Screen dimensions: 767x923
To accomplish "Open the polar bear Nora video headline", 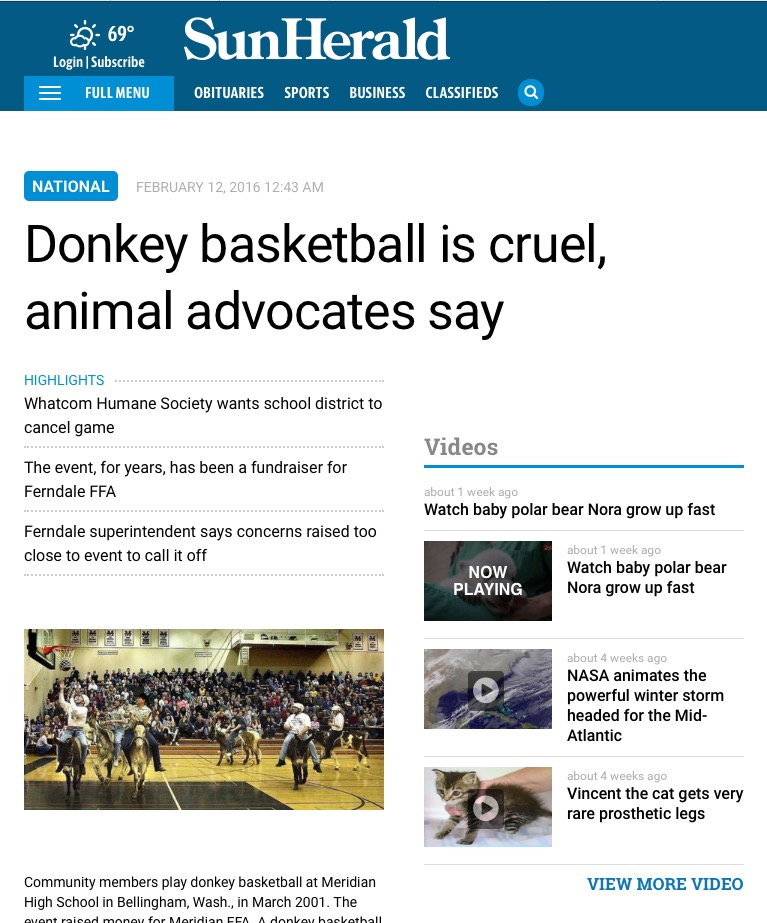I will click(x=569, y=510).
